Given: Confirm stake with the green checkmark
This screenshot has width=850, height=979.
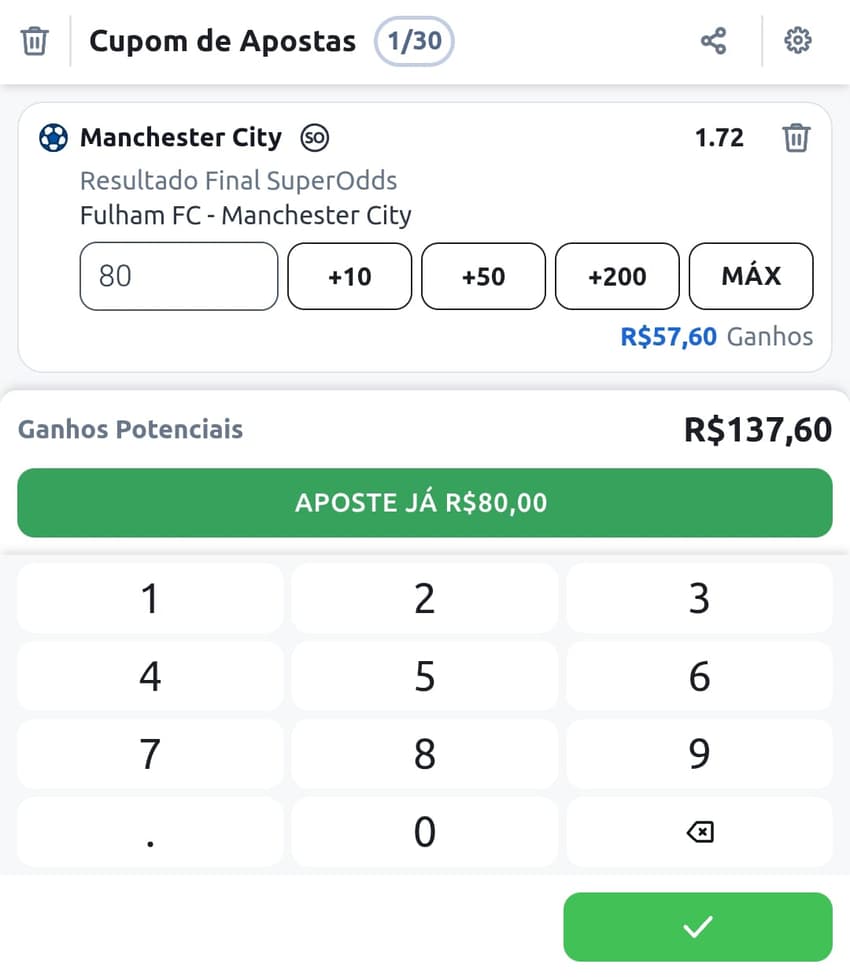Looking at the screenshot, I should pyautogui.click(x=697, y=926).
